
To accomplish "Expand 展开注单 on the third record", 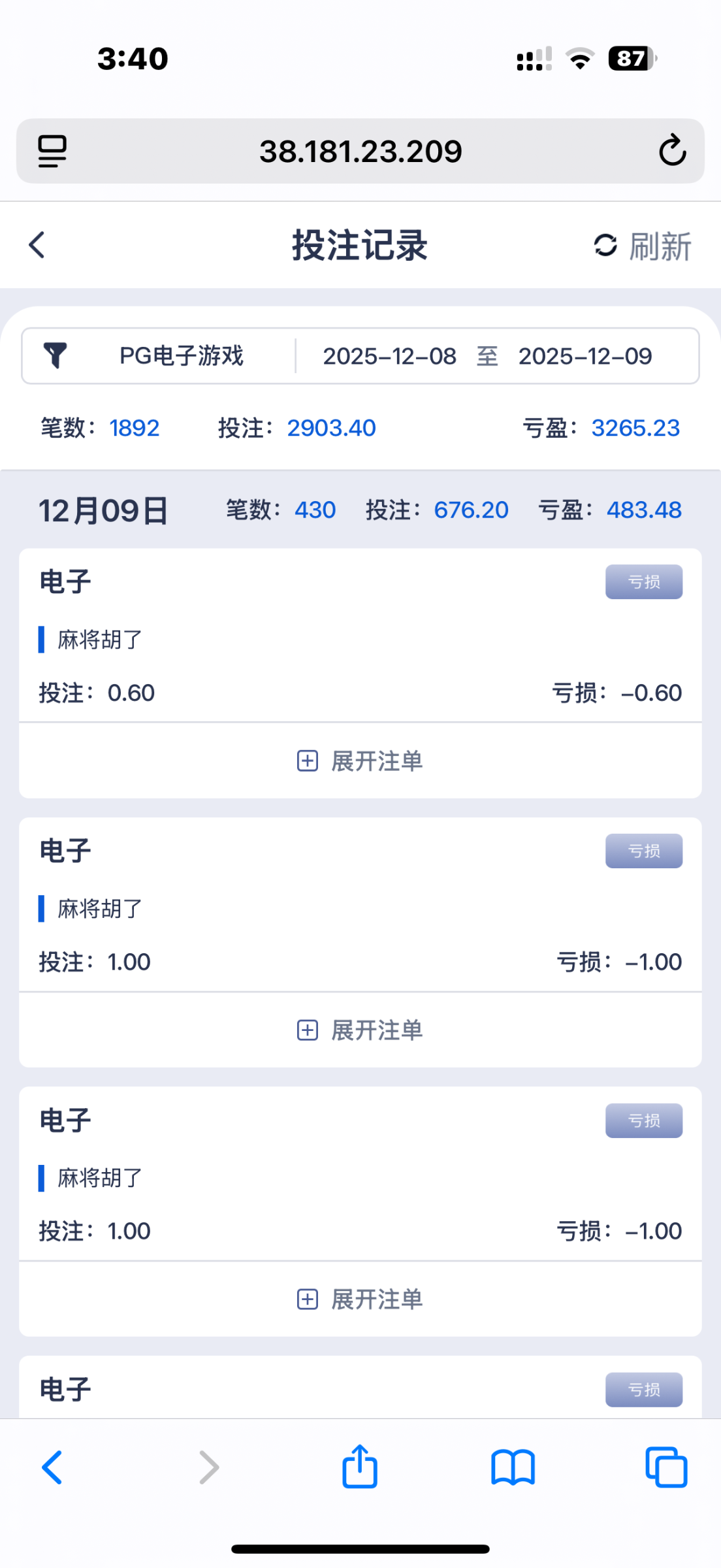I will (x=360, y=1299).
